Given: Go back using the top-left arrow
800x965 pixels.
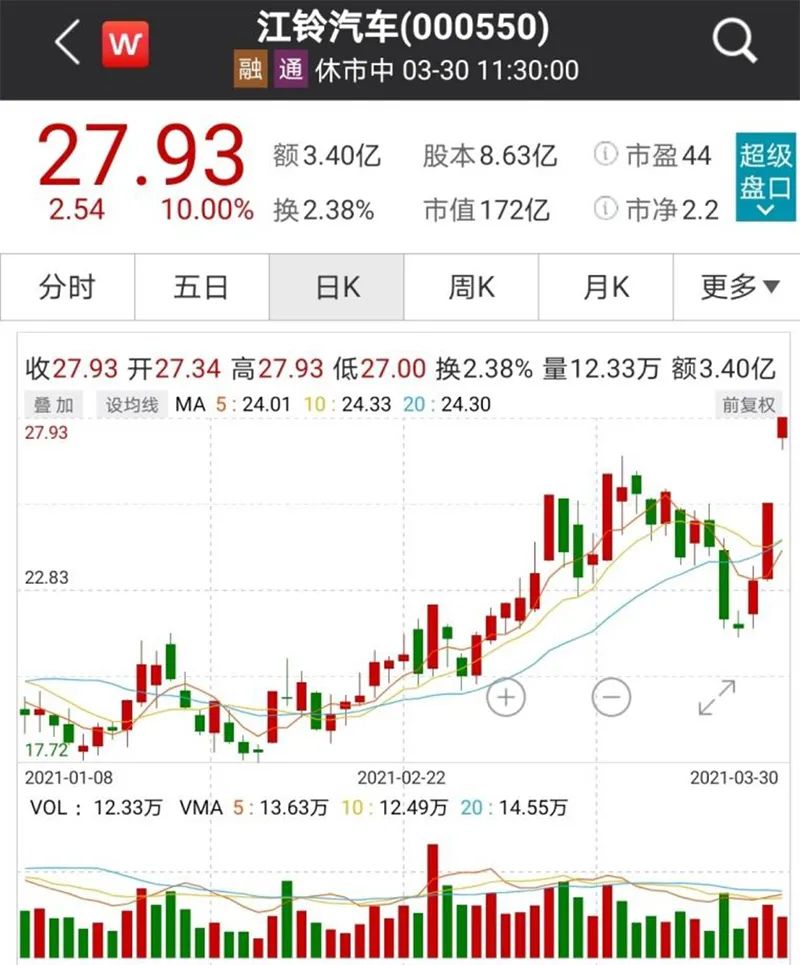Looking at the screenshot, I should point(67,44).
